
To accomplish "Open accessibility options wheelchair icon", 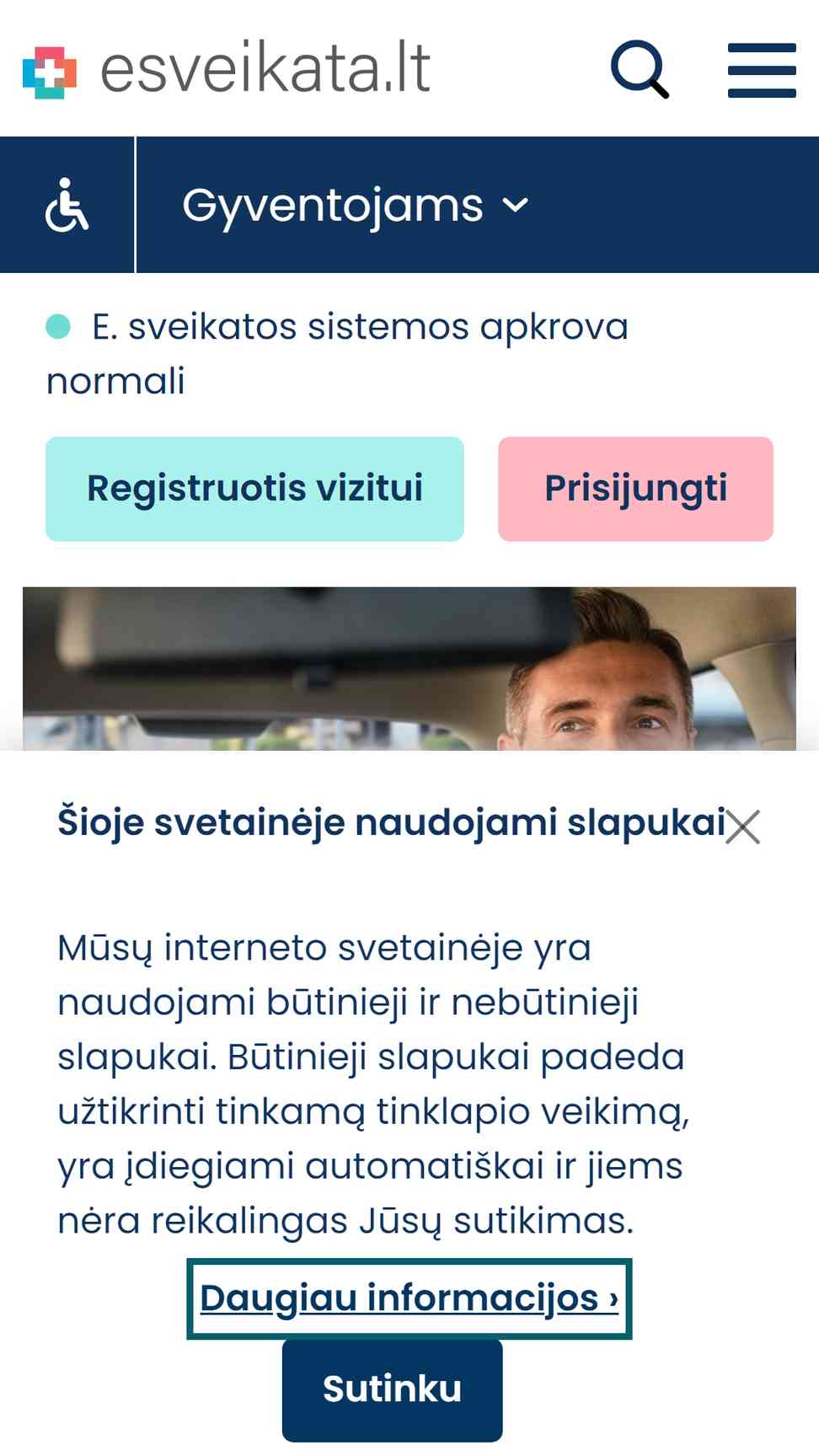I will 67,205.
